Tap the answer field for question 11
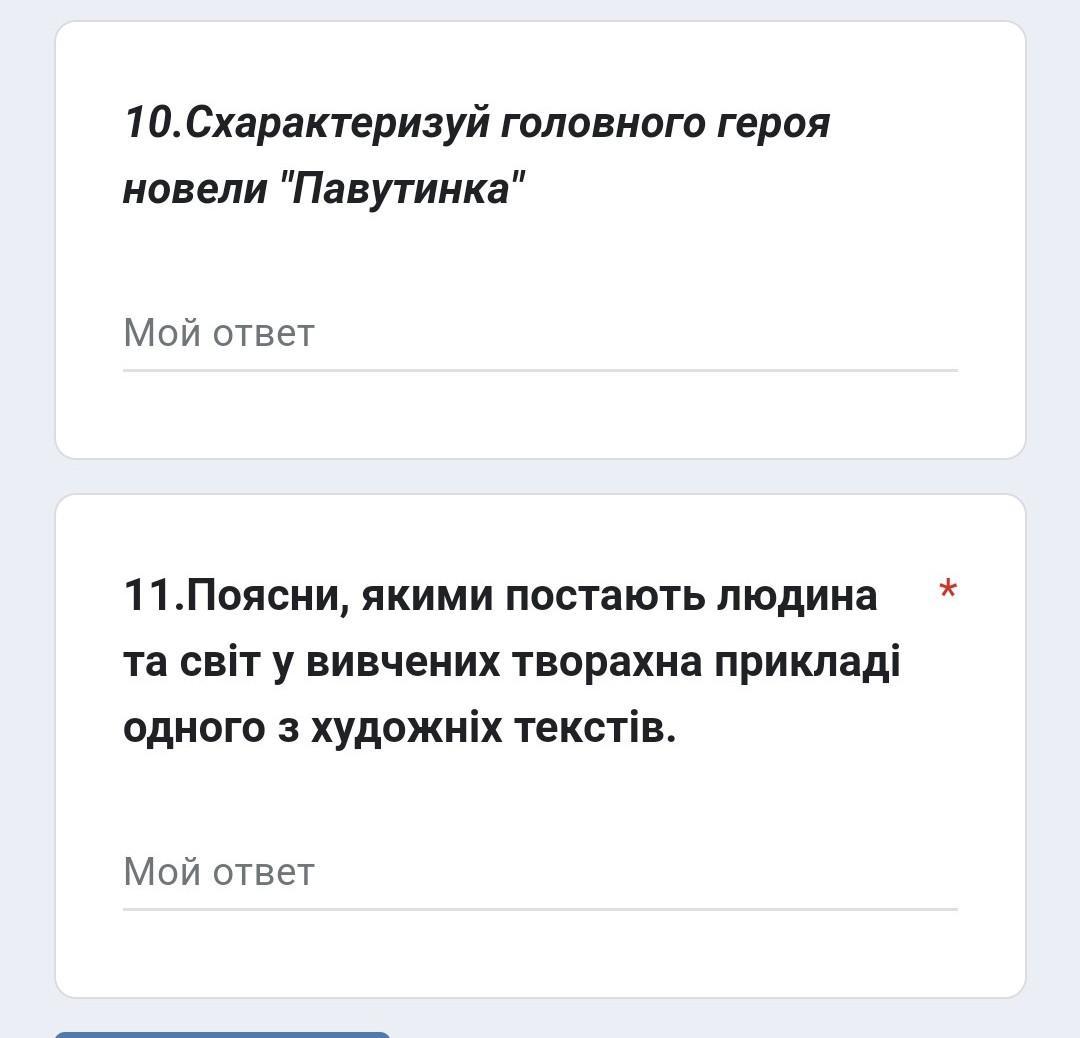The width and height of the screenshot is (1080, 1038). coord(540,873)
